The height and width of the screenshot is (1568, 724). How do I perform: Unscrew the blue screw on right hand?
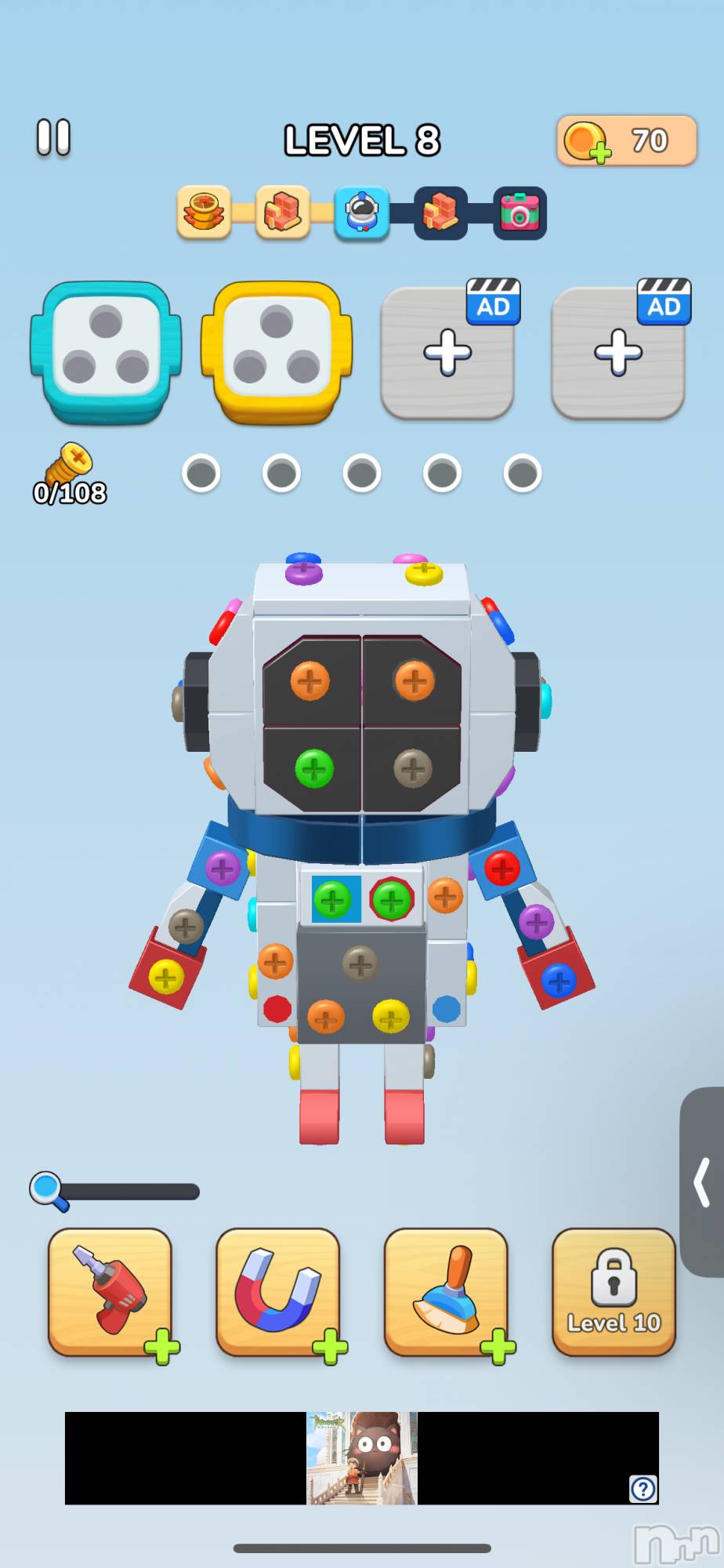tap(559, 980)
